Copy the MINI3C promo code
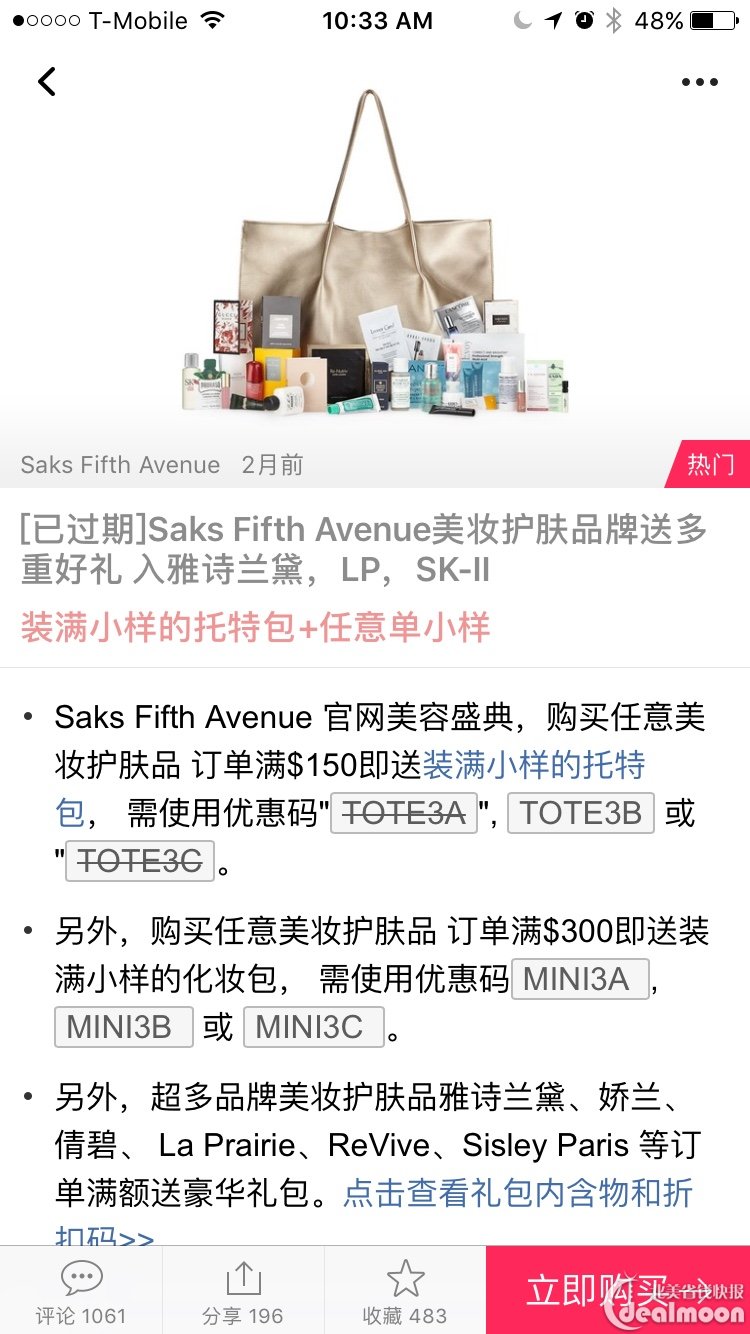This screenshot has width=750, height=1334. click(313, 1027)
